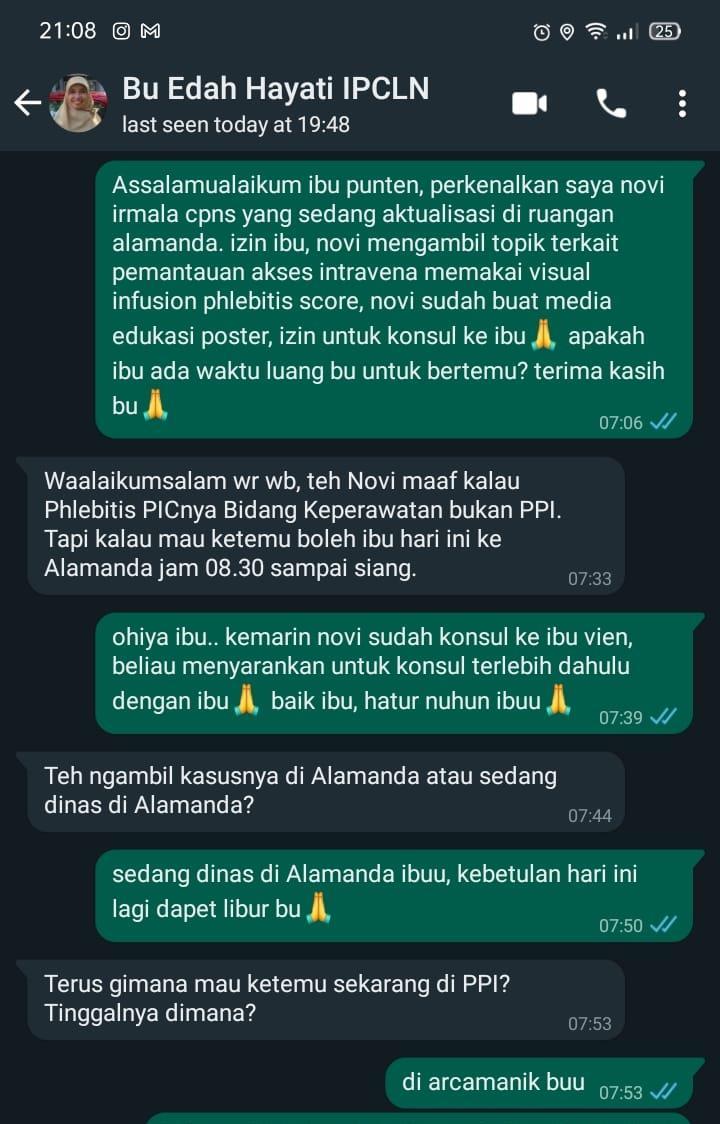This screenshot has width=720, height=1124.
Task: Open the chat overflow menu
Action: click(682, 103)
